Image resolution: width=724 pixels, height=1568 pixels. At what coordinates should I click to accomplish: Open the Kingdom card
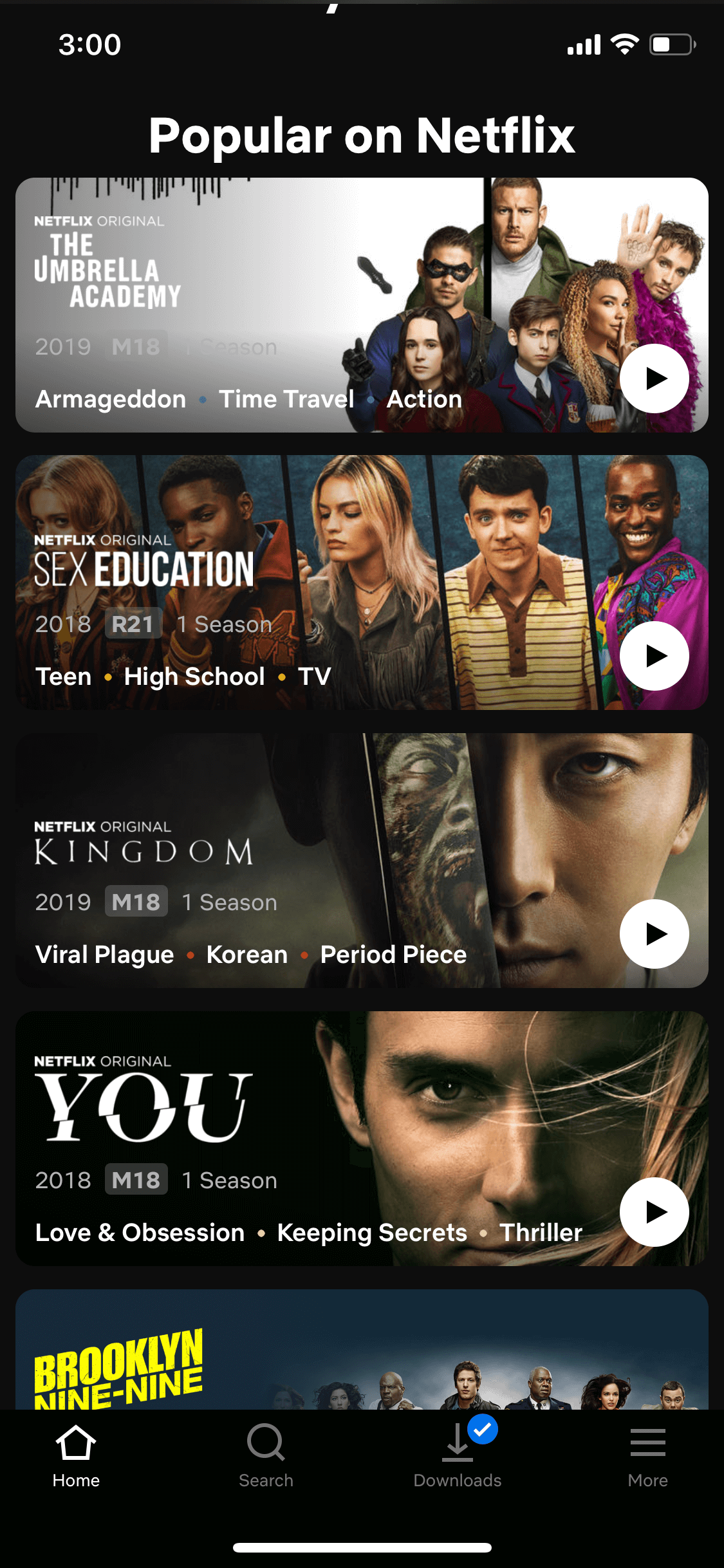click(362, 861)
